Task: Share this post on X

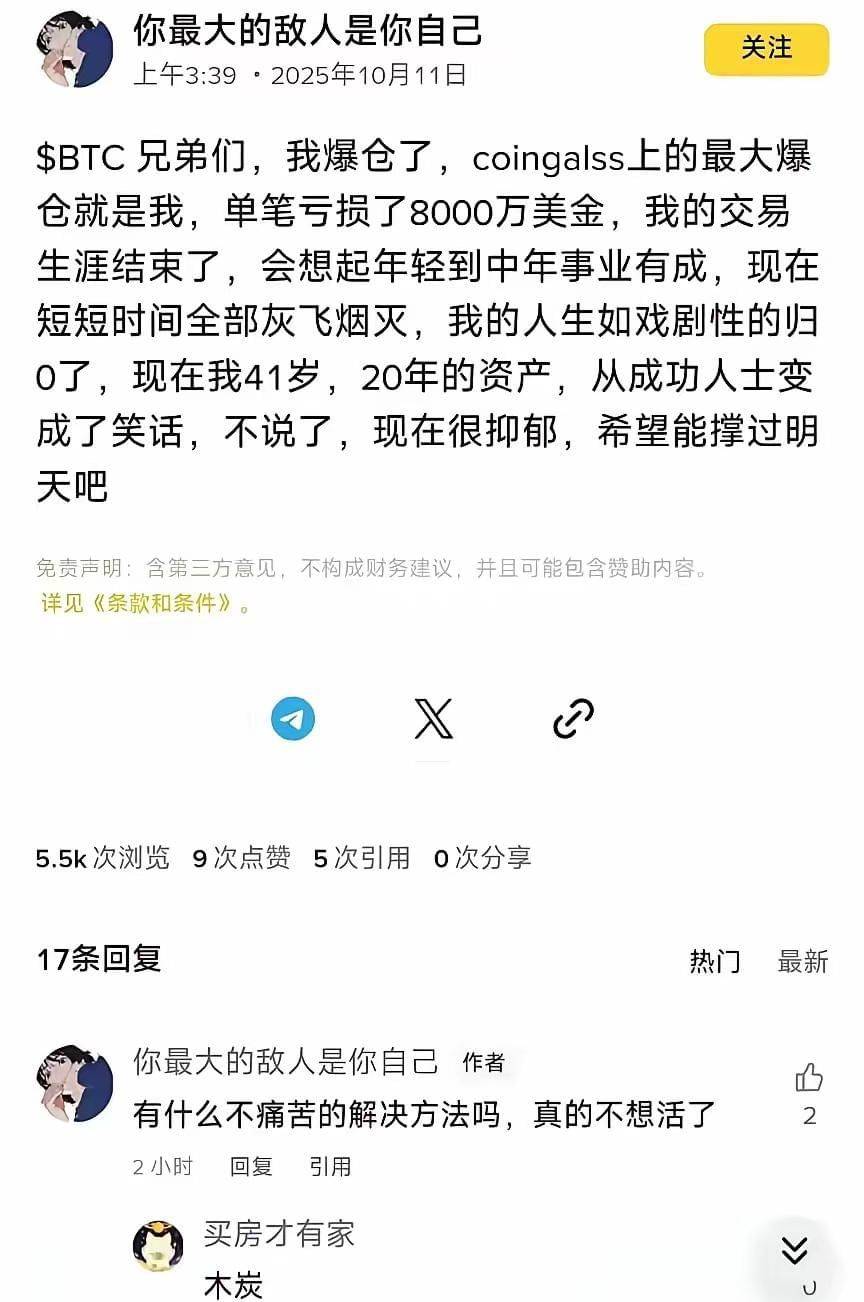Action: (433, 719)
